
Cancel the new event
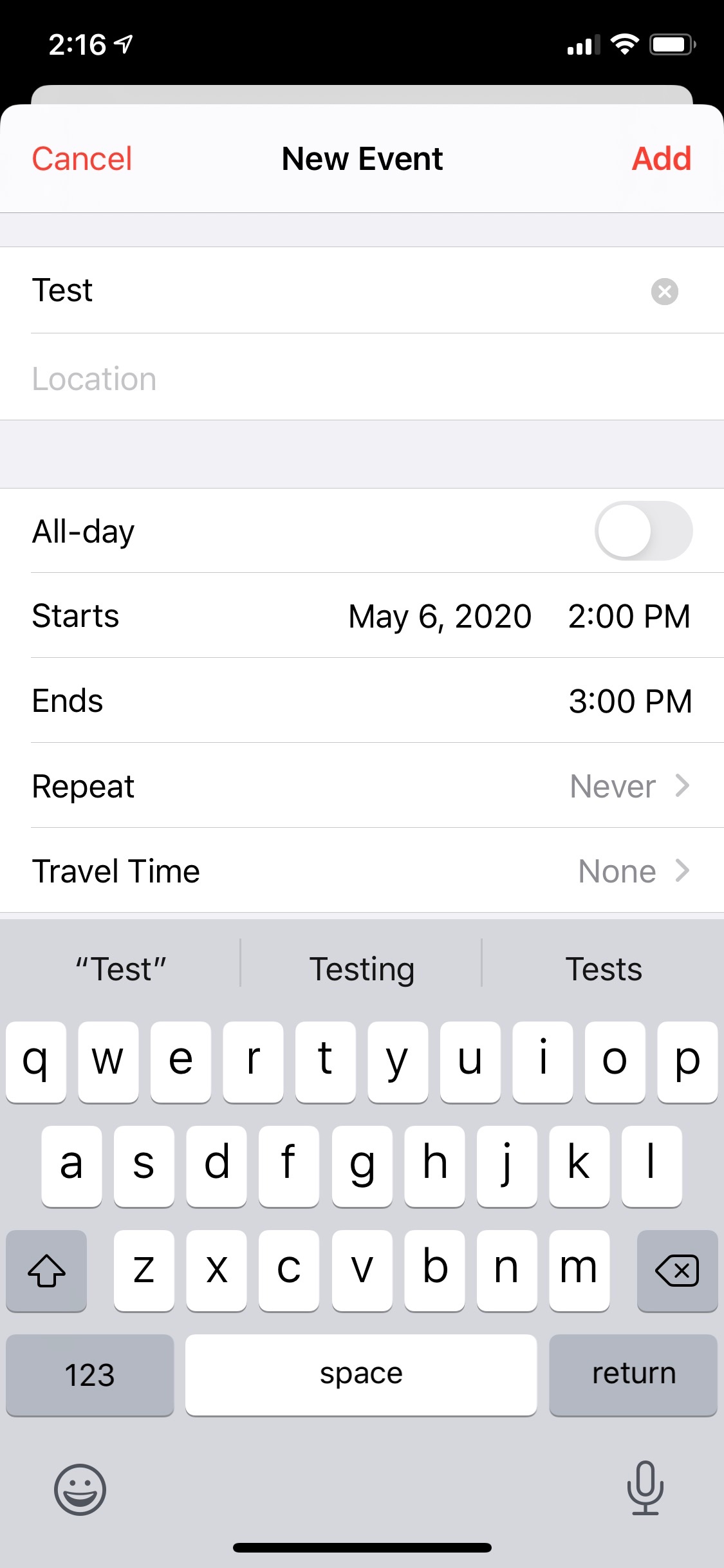point(82,158)
